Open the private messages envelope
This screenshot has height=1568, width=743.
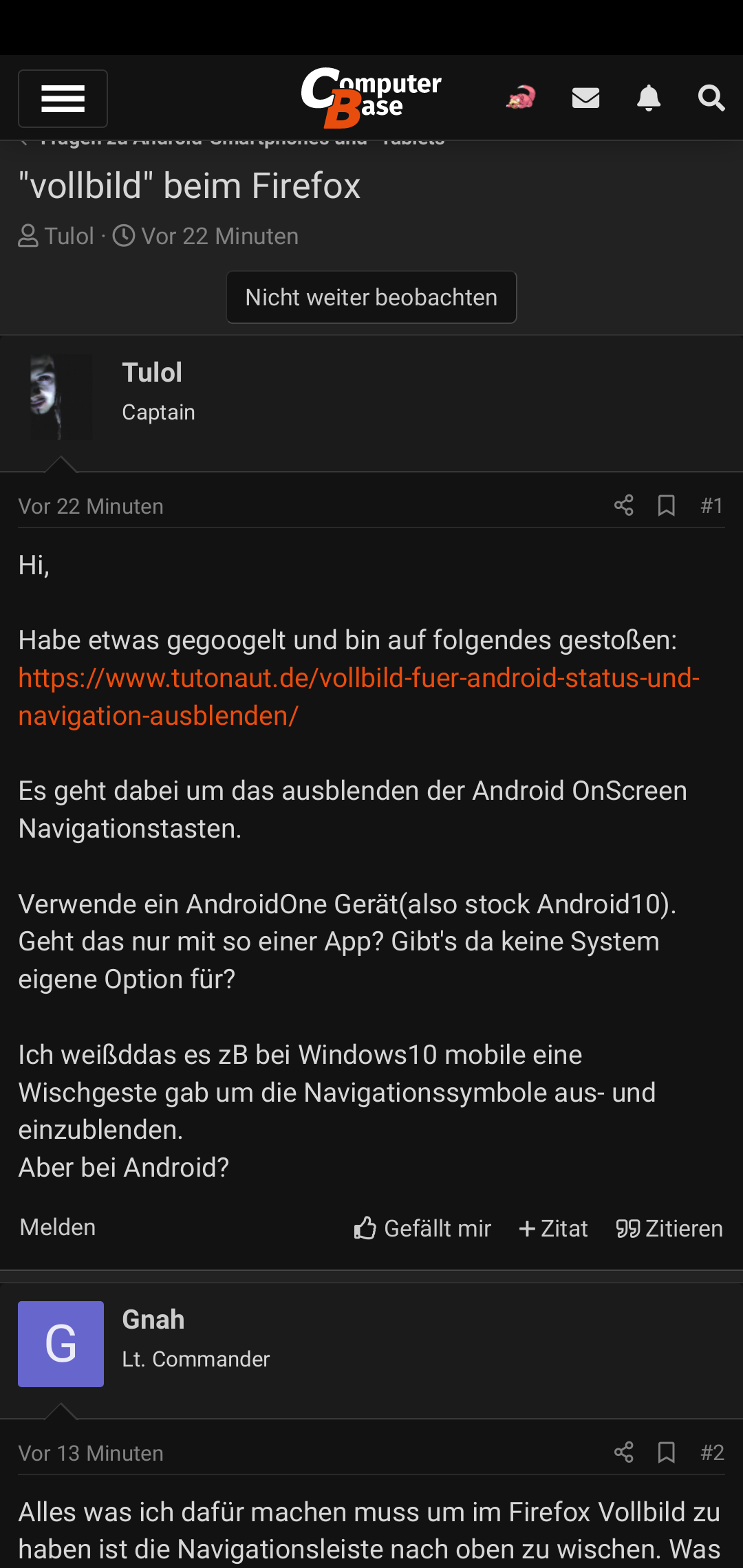tap(585, 98)
